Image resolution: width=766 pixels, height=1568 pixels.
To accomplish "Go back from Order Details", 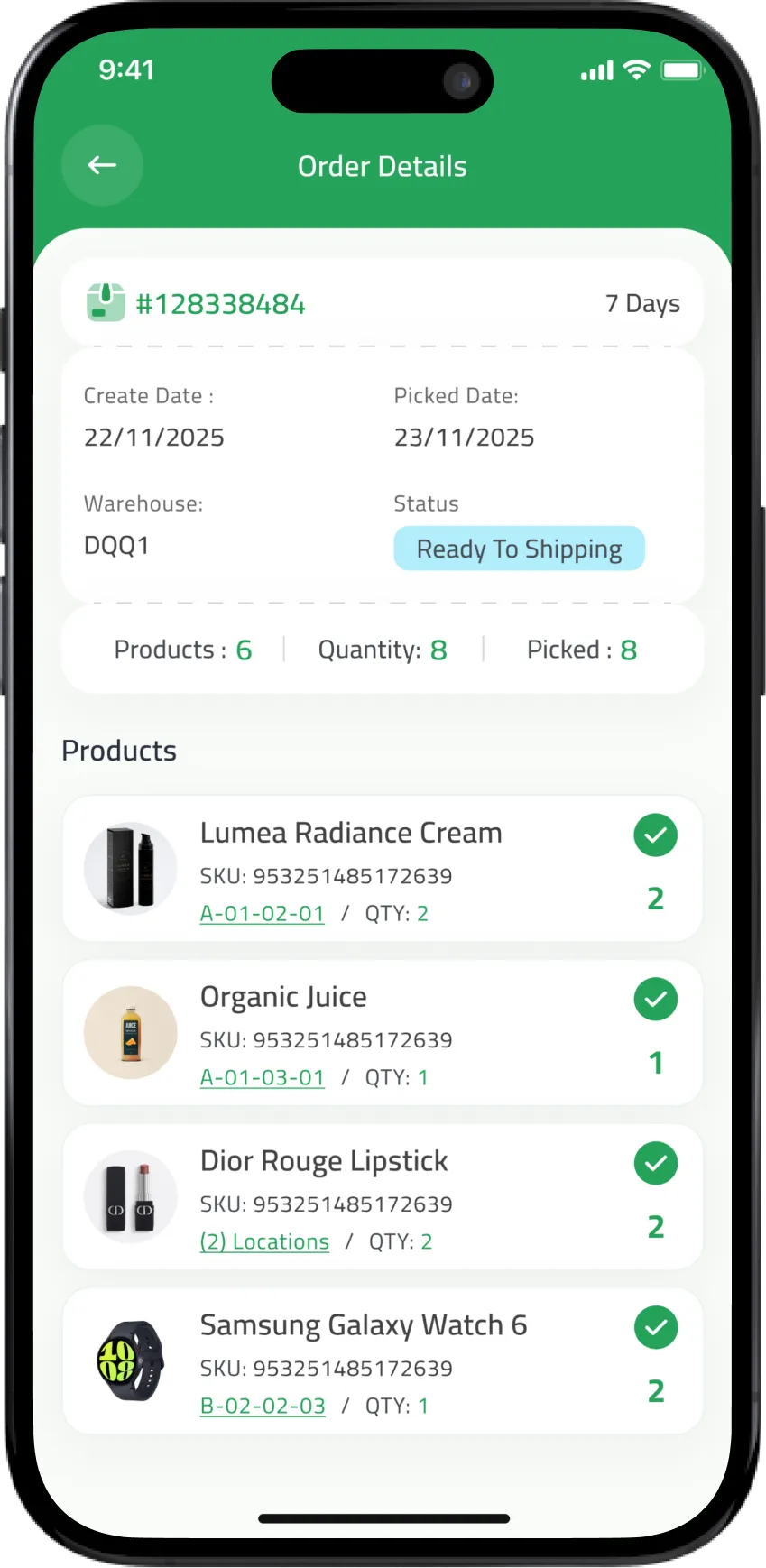I will click(102, 165).
